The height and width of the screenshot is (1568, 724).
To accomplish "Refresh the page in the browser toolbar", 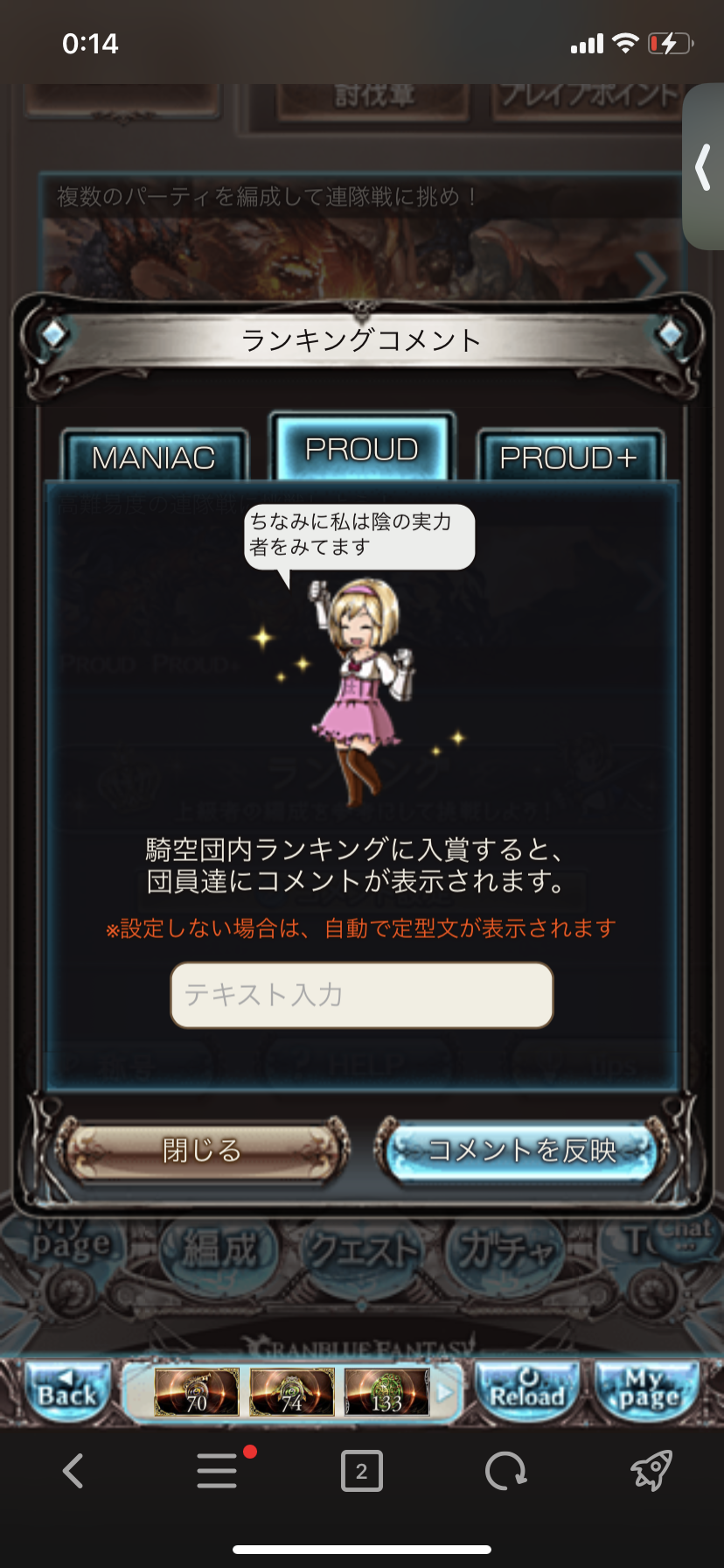I will point(505,1471).
